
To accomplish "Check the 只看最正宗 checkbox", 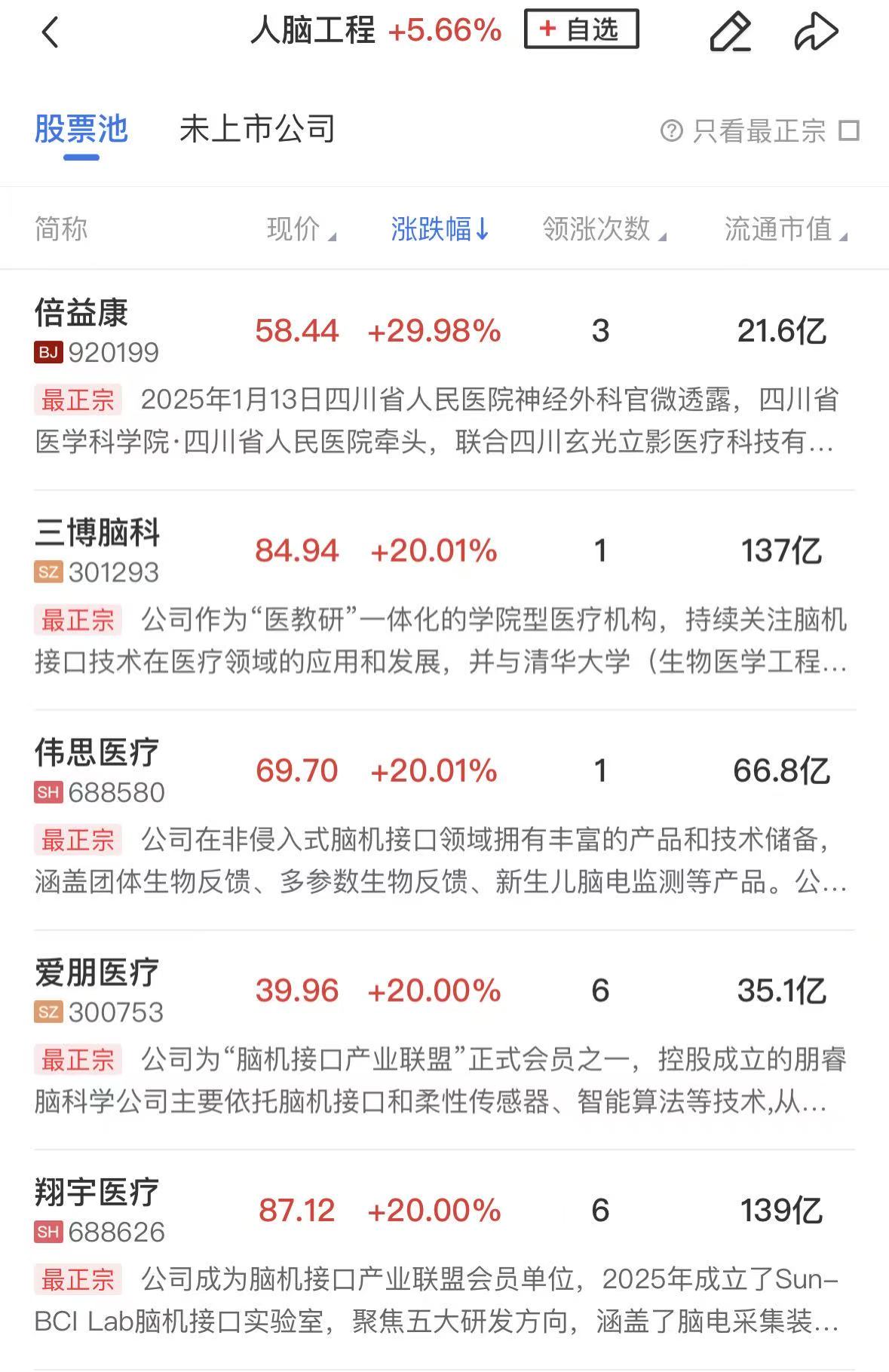I will 849,130.
